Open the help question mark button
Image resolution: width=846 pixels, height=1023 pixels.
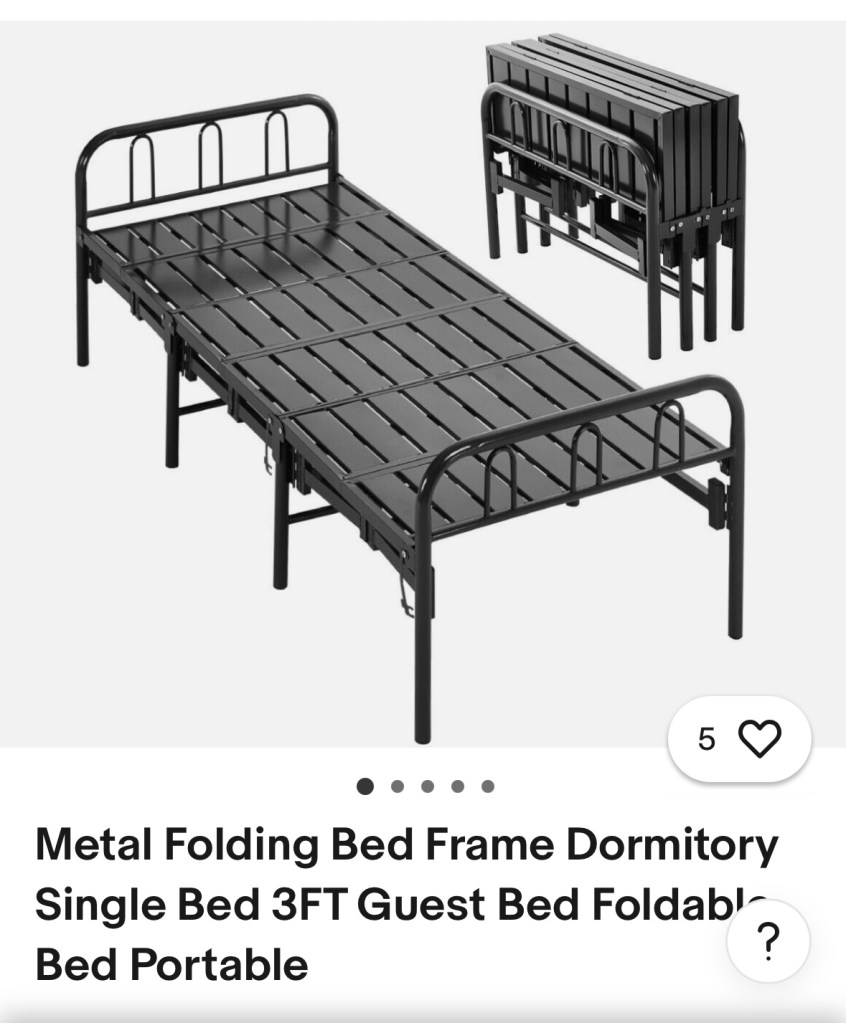[767, 941]
